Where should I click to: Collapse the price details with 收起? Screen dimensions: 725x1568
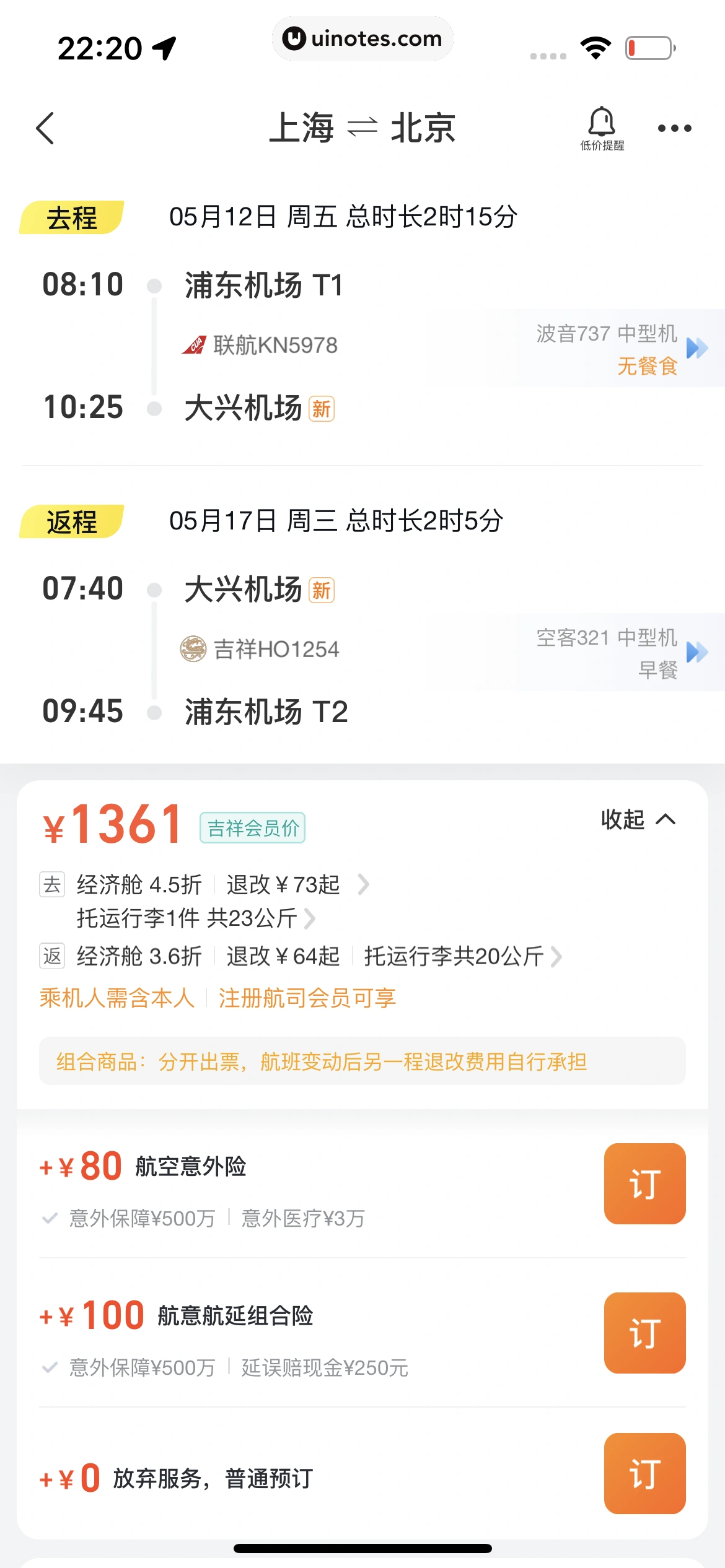[x=638, y=819]
